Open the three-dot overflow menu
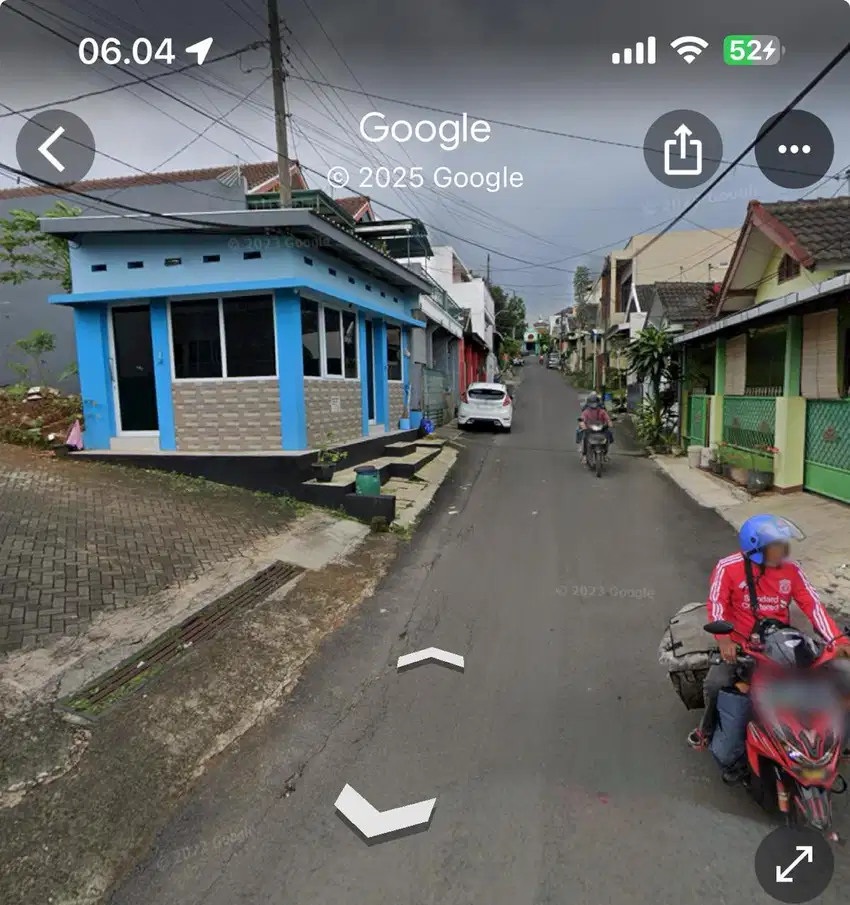Viewport: 850px width, 905px height. (x=794, y=149)
